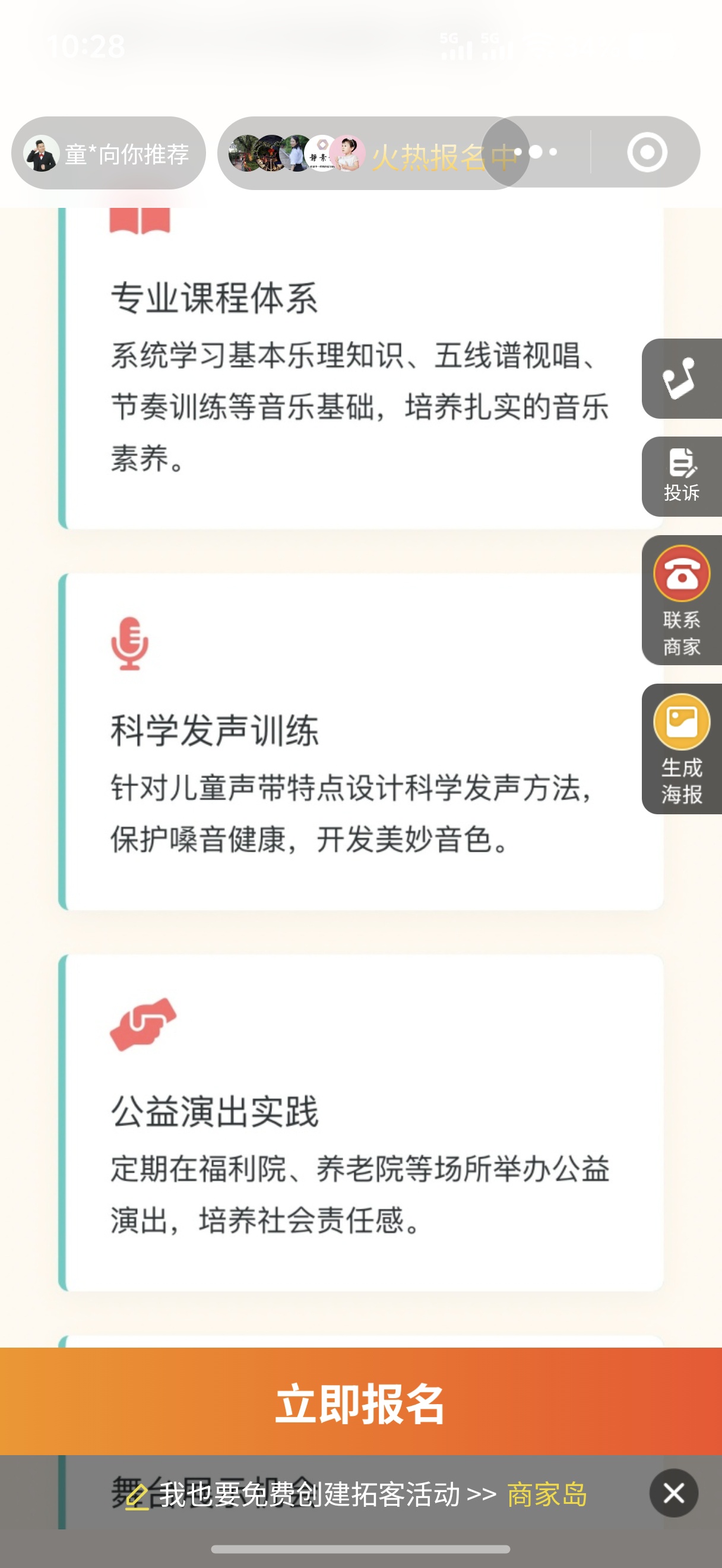Open the mini program's more options menu
This screenshot has height=1568, width=722.
point(540,152)
